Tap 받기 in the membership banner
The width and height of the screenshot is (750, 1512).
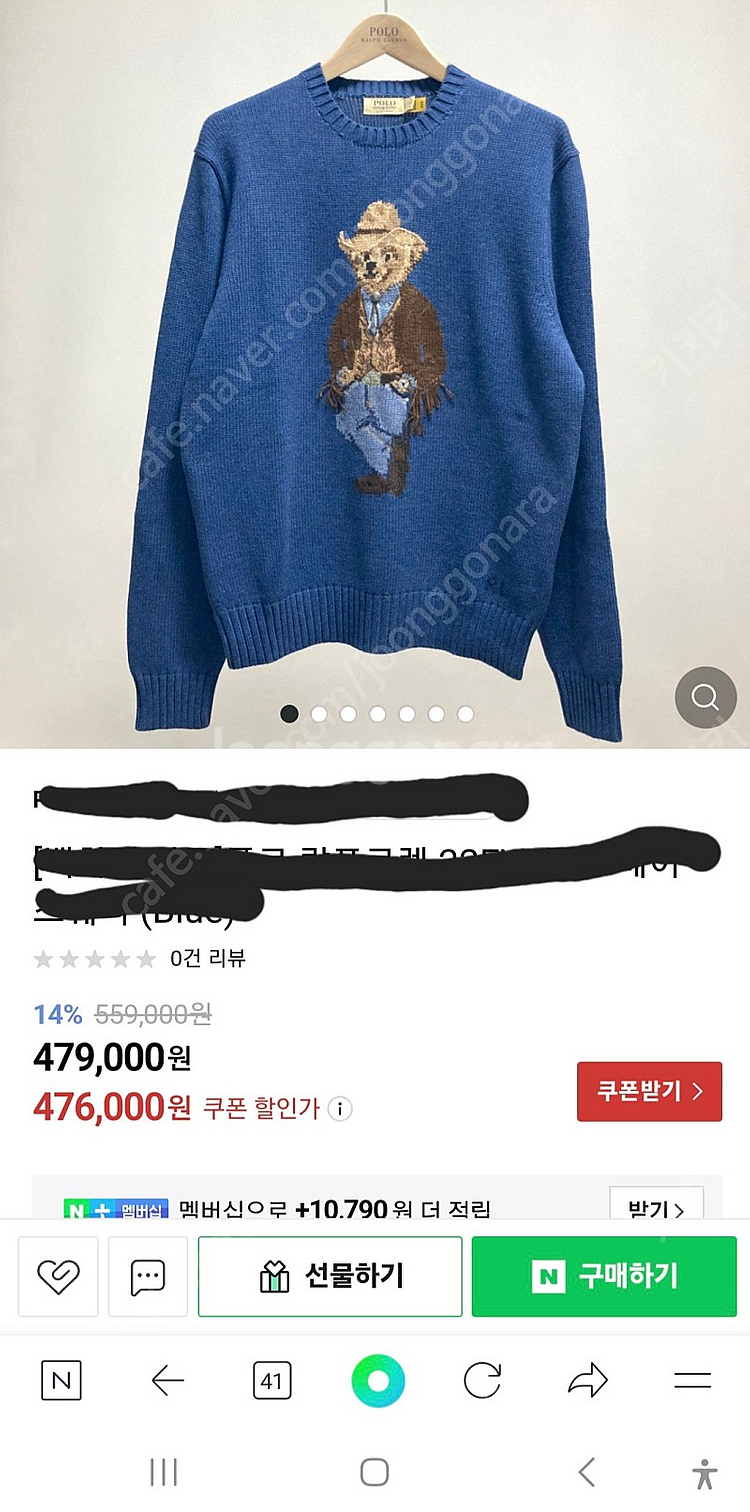click(656, 1207)
